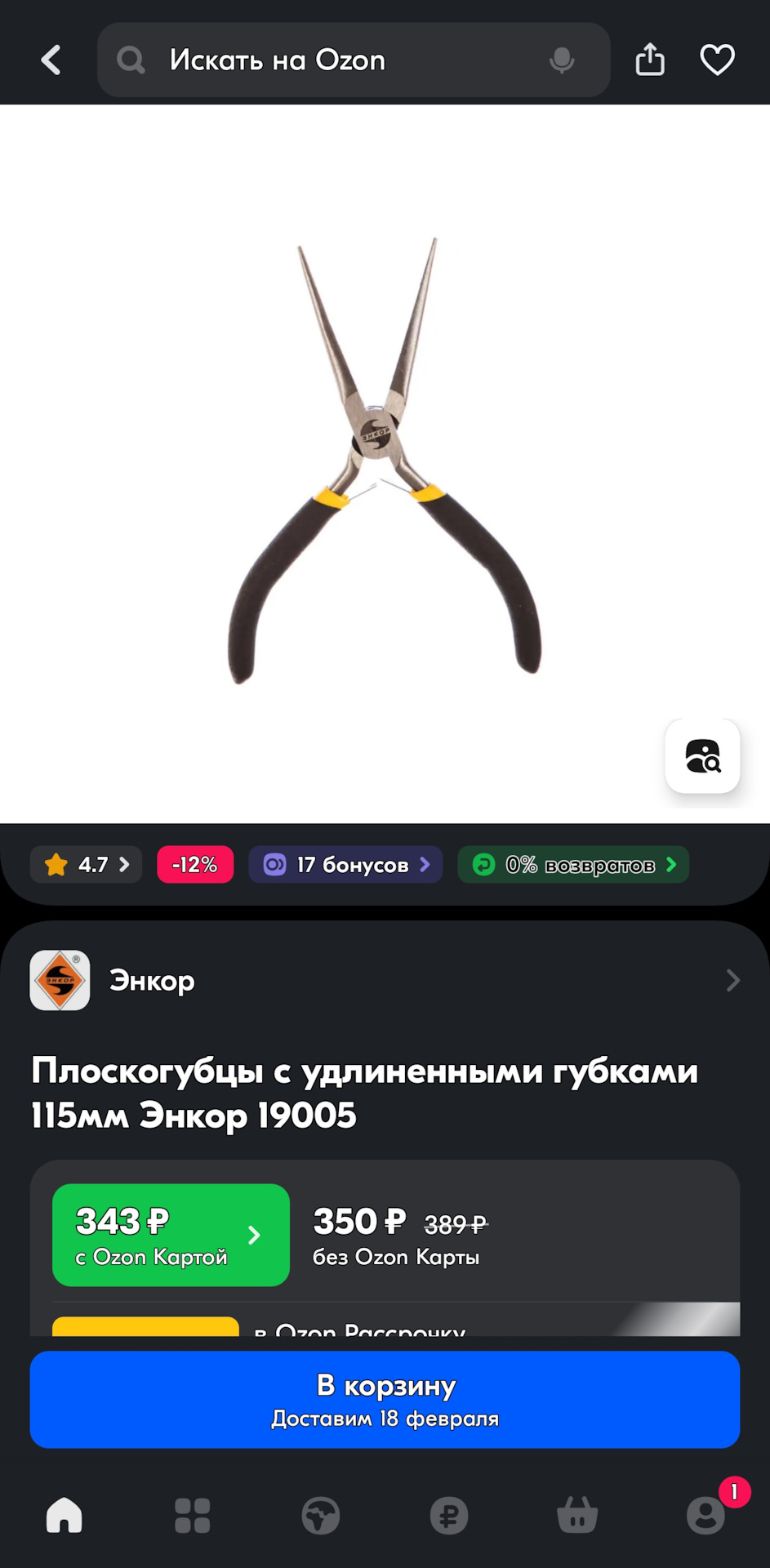Image resolution: width=770 pixels, height=1568 pixels.
Task: Open the 4.7 rating reviews
Action: 87,865
